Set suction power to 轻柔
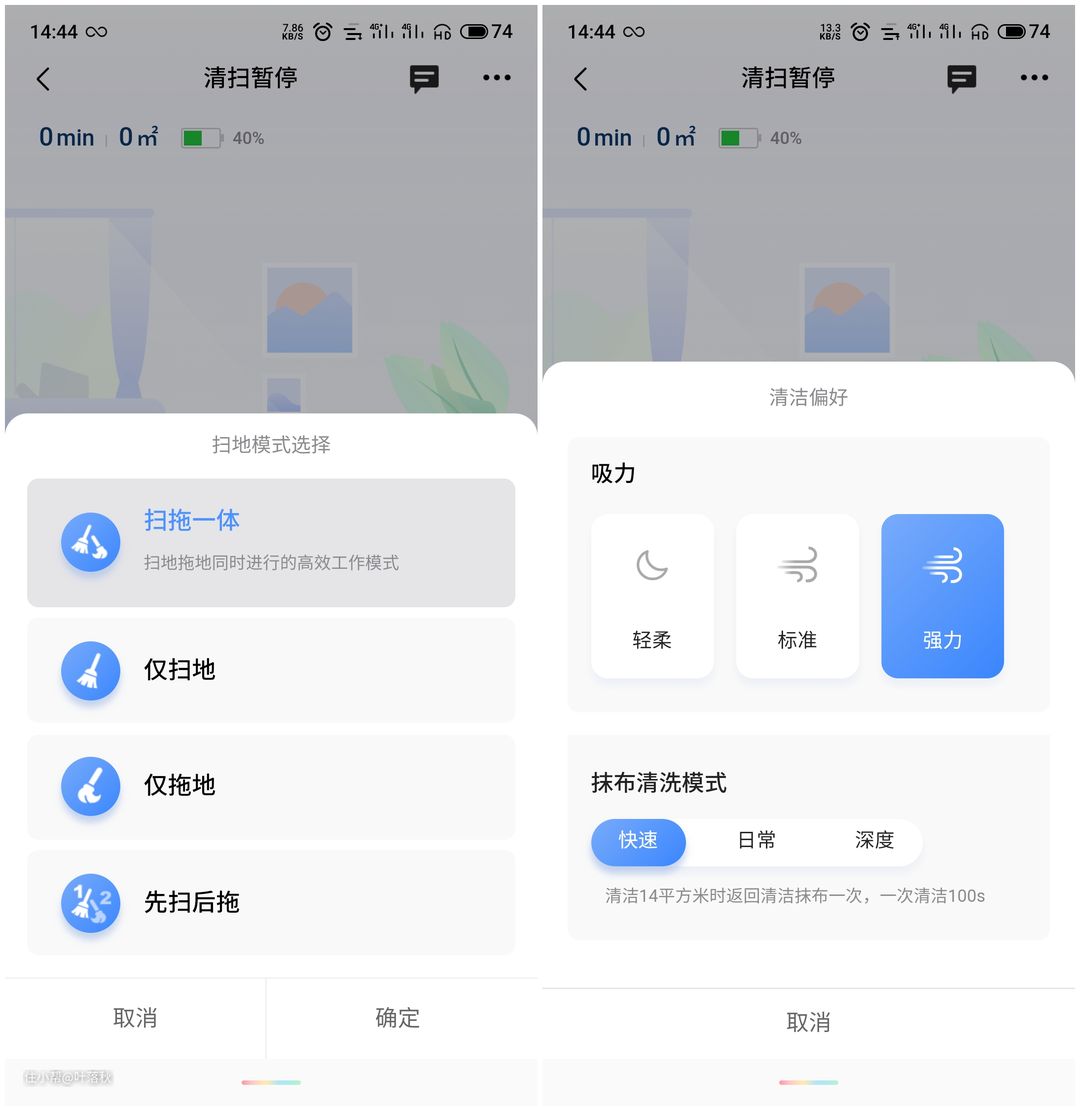 coord(652,596)
